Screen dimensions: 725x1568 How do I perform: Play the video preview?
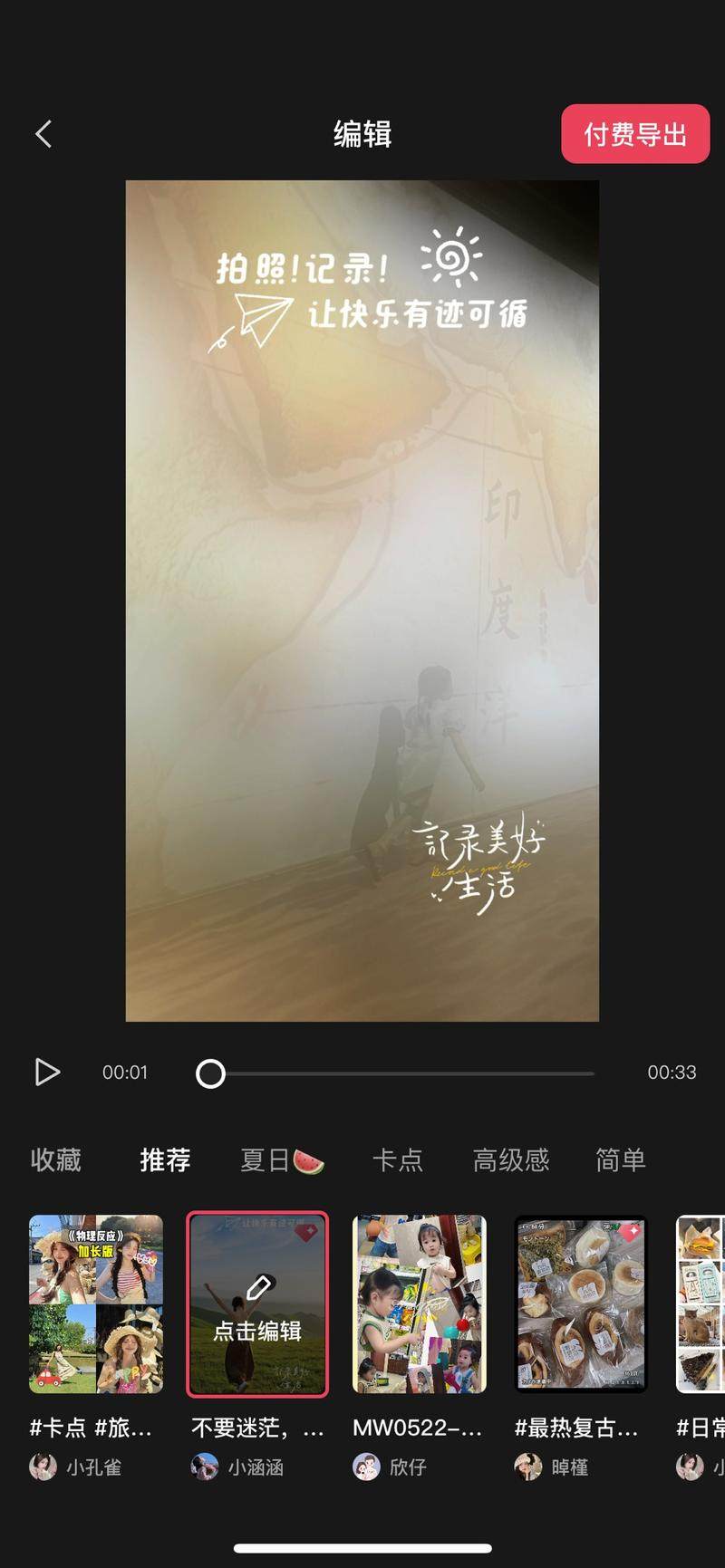click(46, 1072)
